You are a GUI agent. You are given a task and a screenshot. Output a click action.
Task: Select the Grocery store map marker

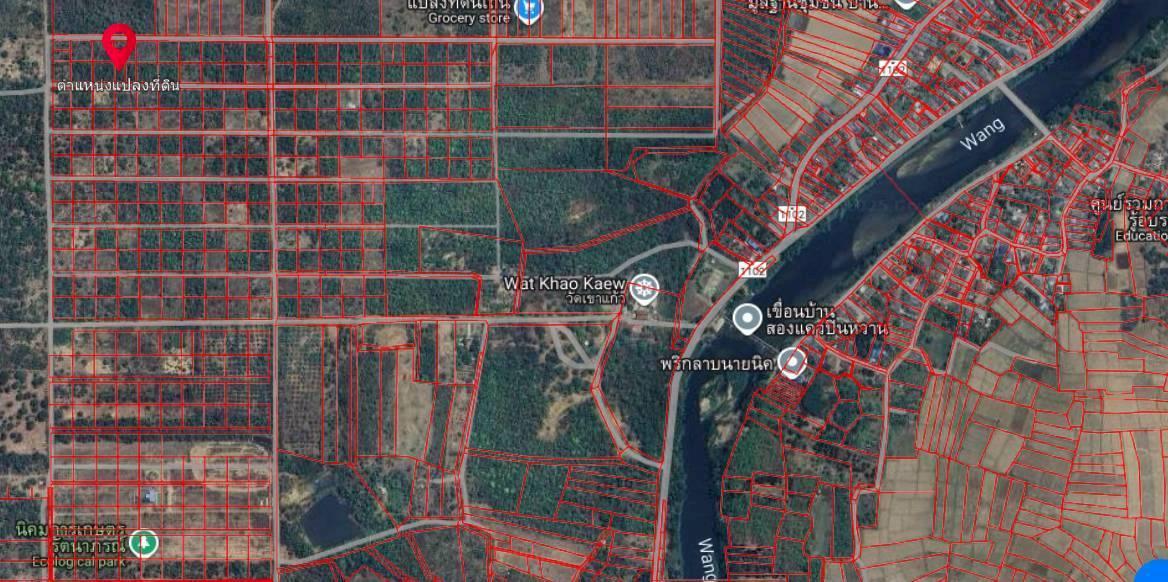(x=530, y=8)
